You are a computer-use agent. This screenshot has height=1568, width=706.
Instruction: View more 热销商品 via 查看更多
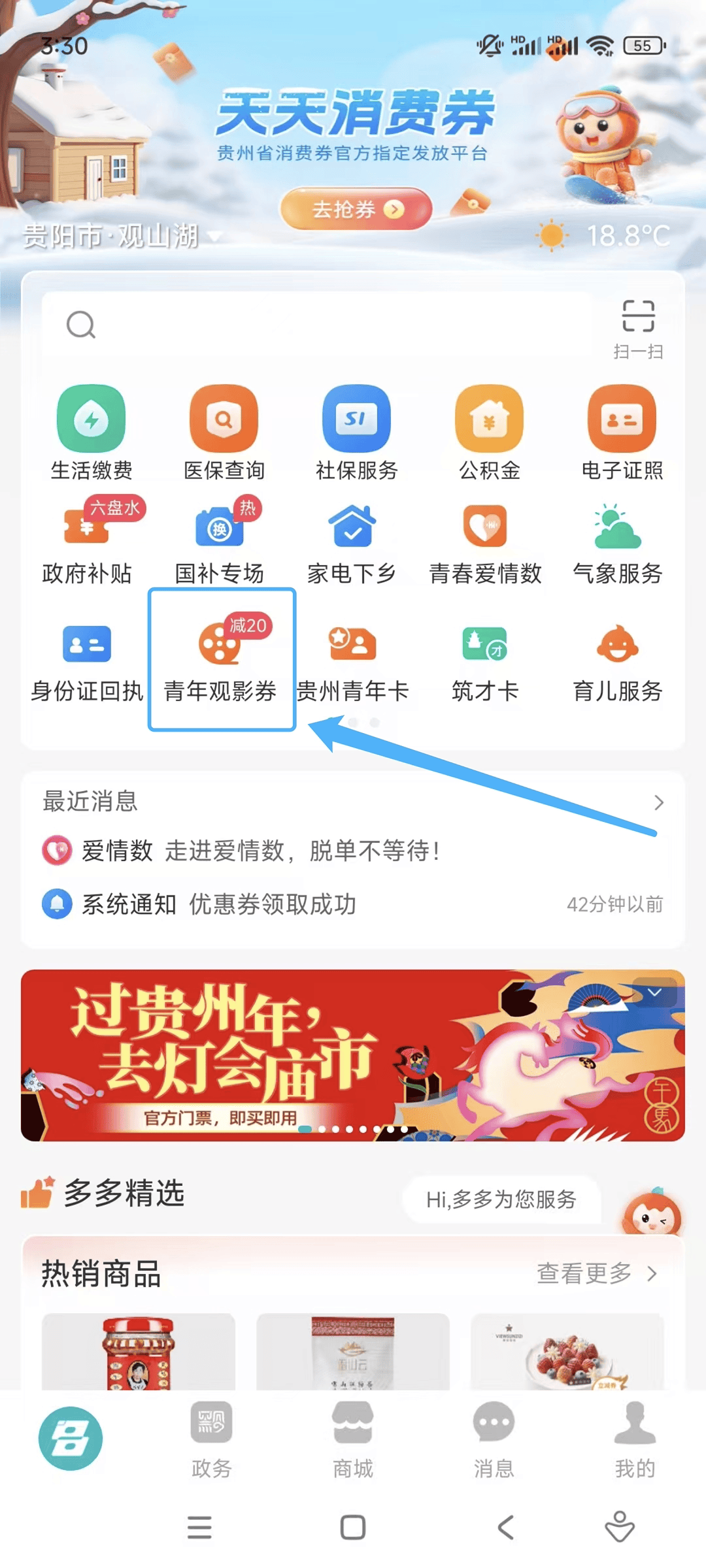[x=596, y=1273]
